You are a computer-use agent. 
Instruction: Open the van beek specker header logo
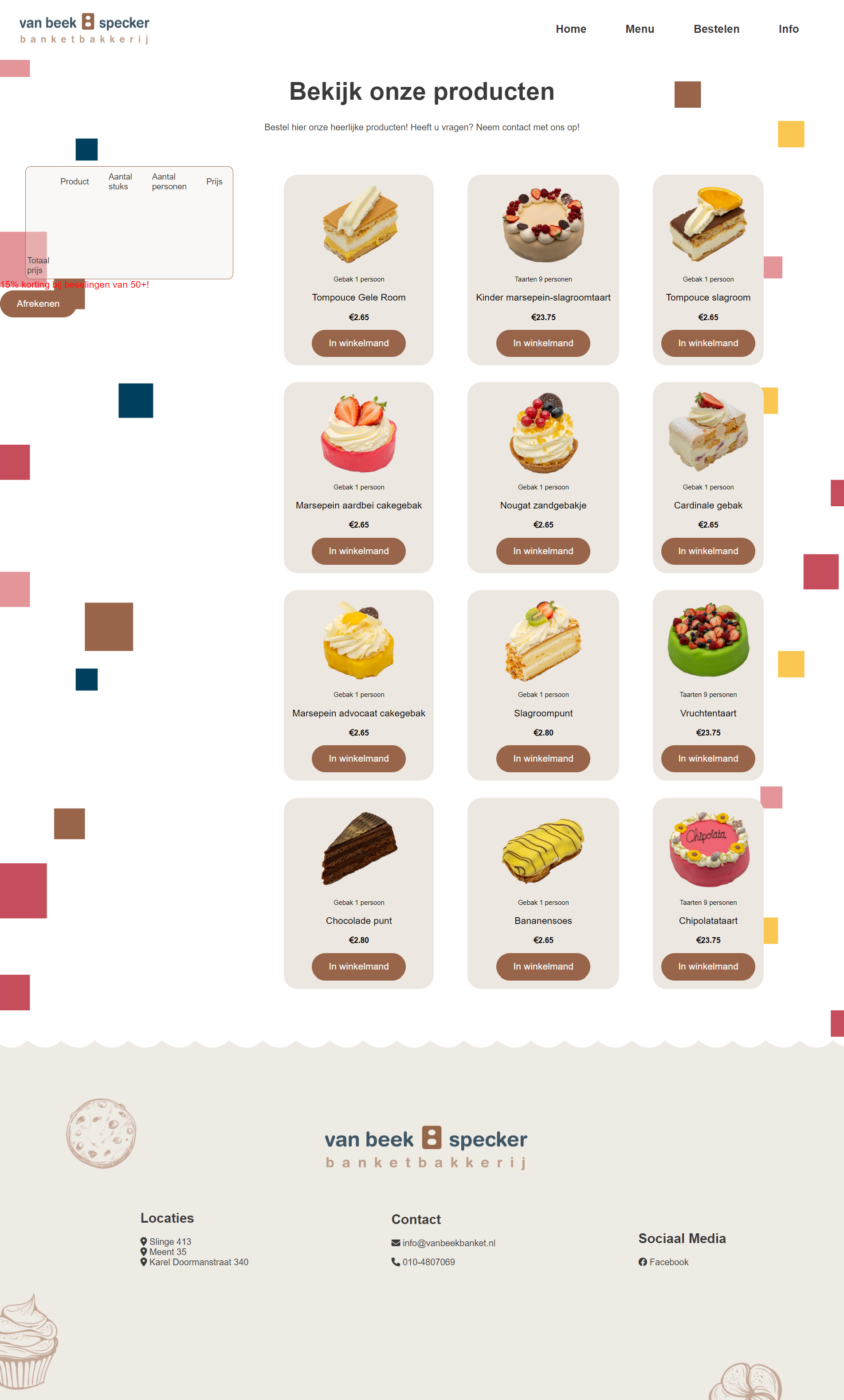[84, 28]
